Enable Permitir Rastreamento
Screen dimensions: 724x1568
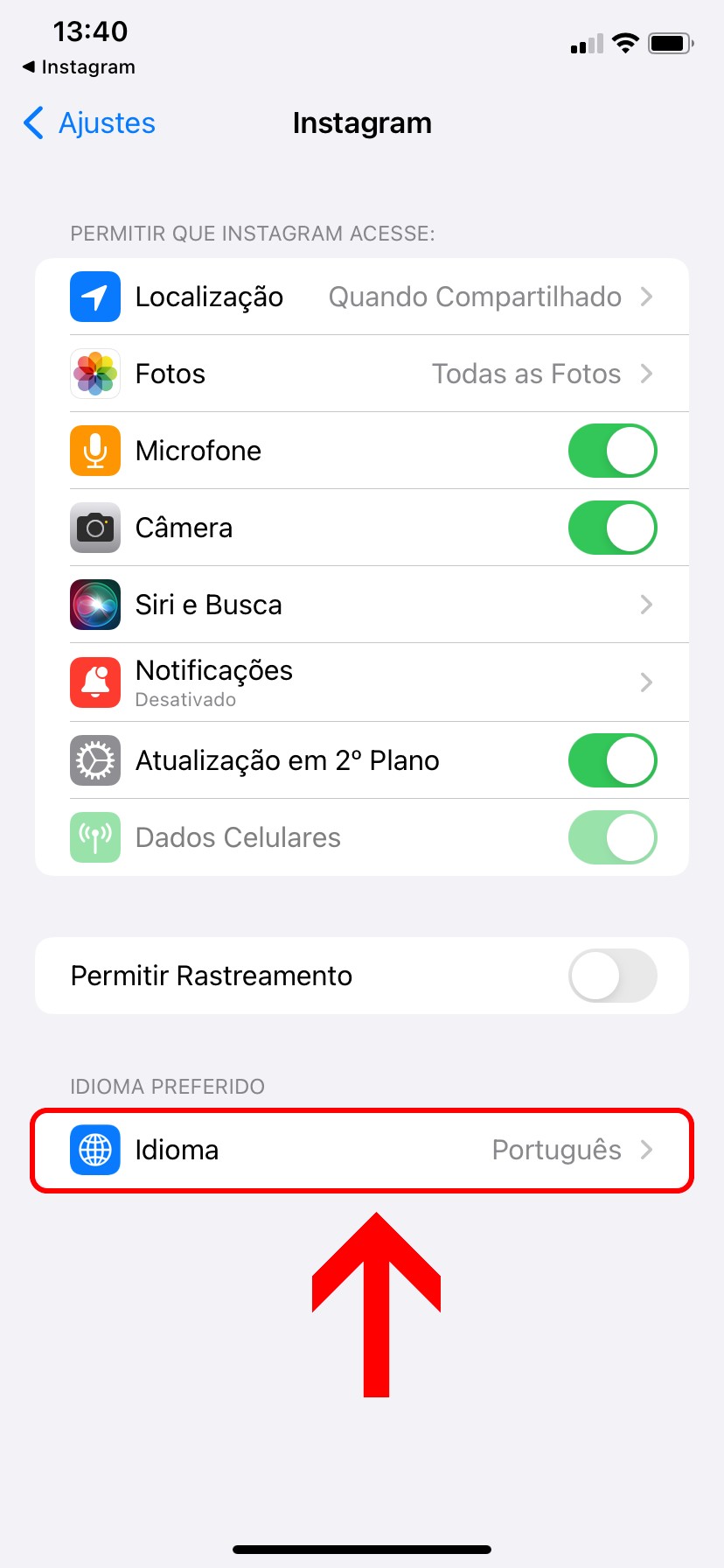(x=612, y=976)
